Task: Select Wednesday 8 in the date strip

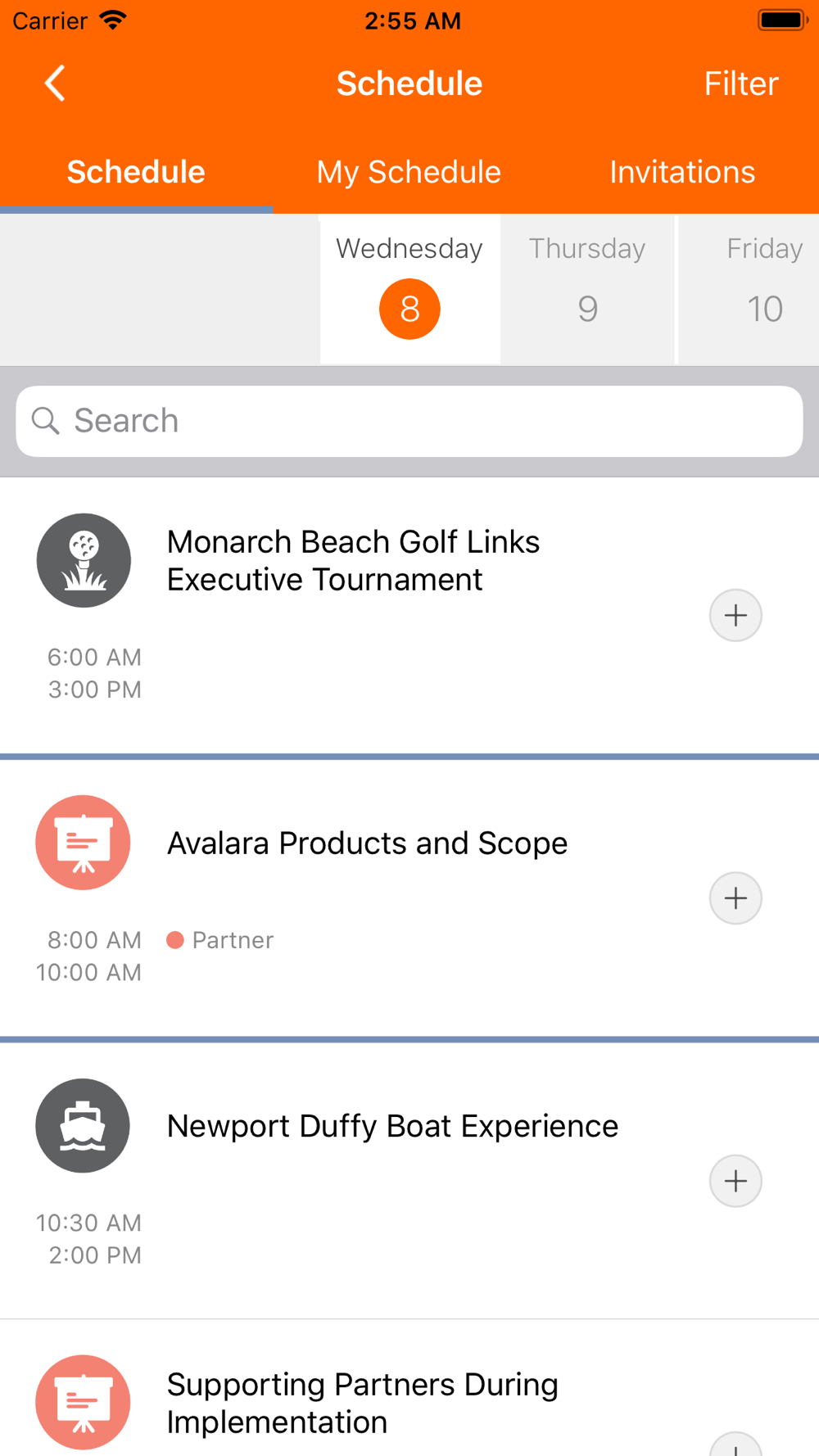Action: tap(409, 289)
